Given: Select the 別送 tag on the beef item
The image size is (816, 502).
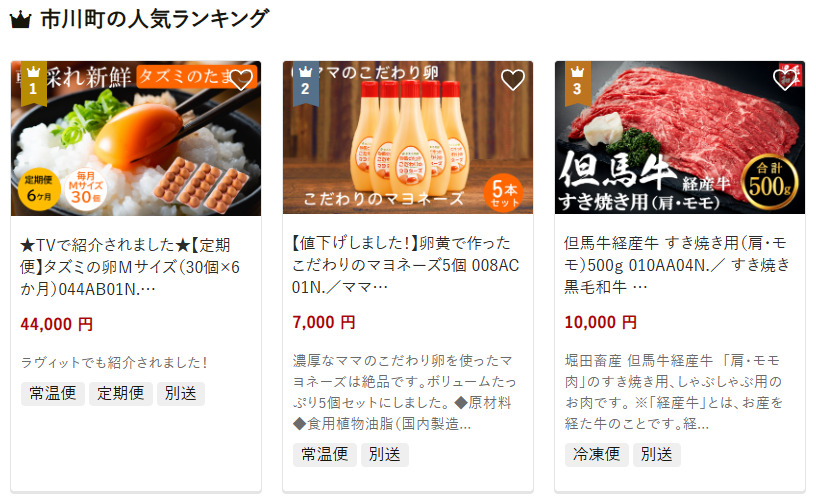Looking at the screenshot, I should [657, 455].
